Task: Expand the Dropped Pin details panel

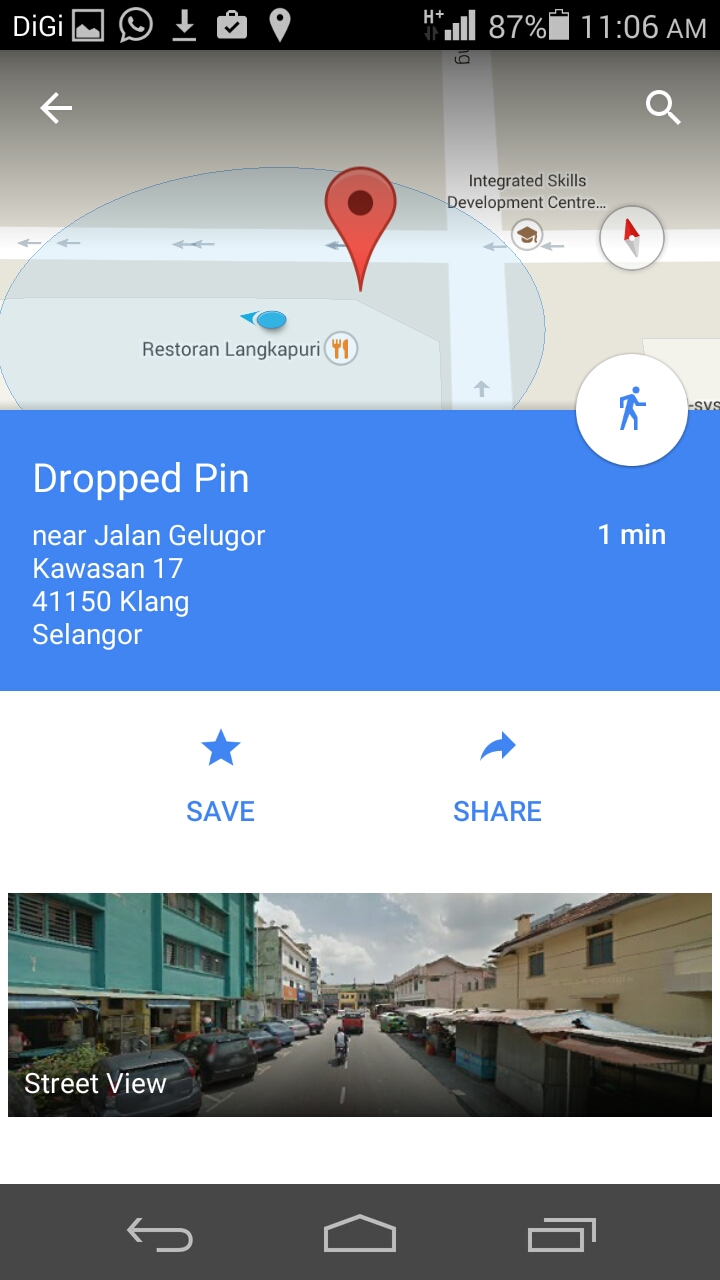Action: click(300, 550)
